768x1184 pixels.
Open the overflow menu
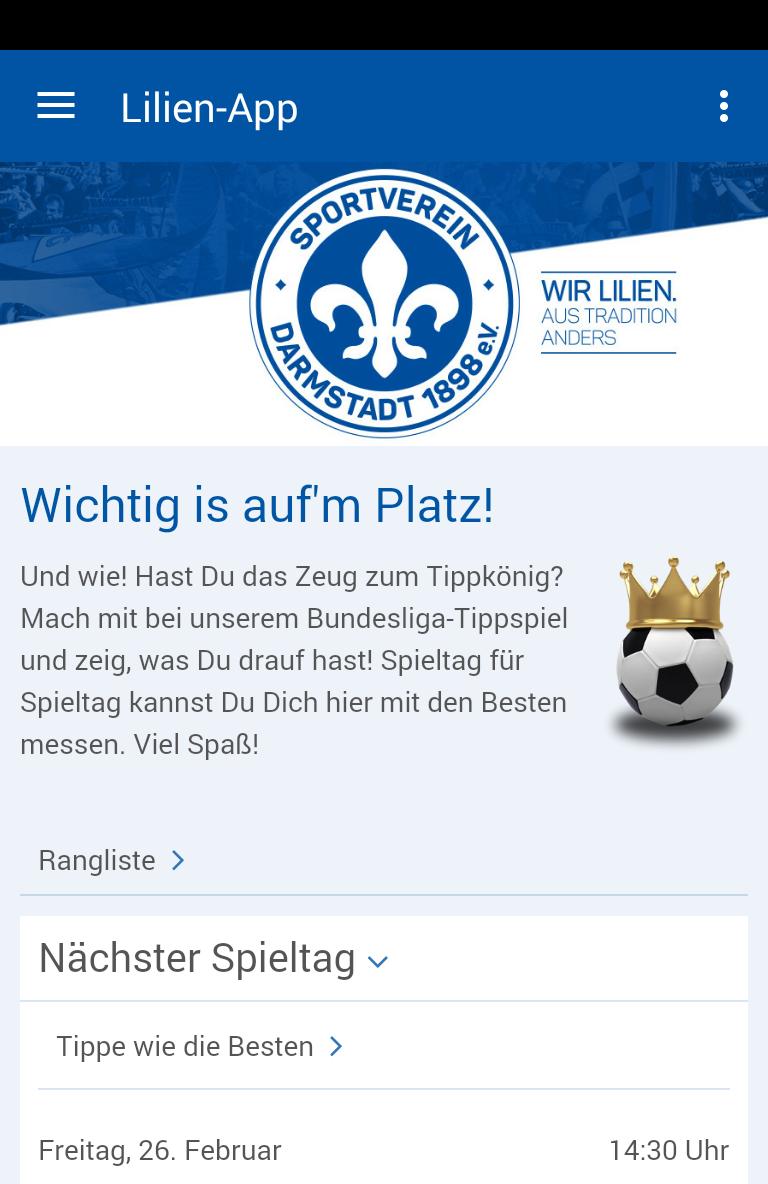(x=723, y=106)
